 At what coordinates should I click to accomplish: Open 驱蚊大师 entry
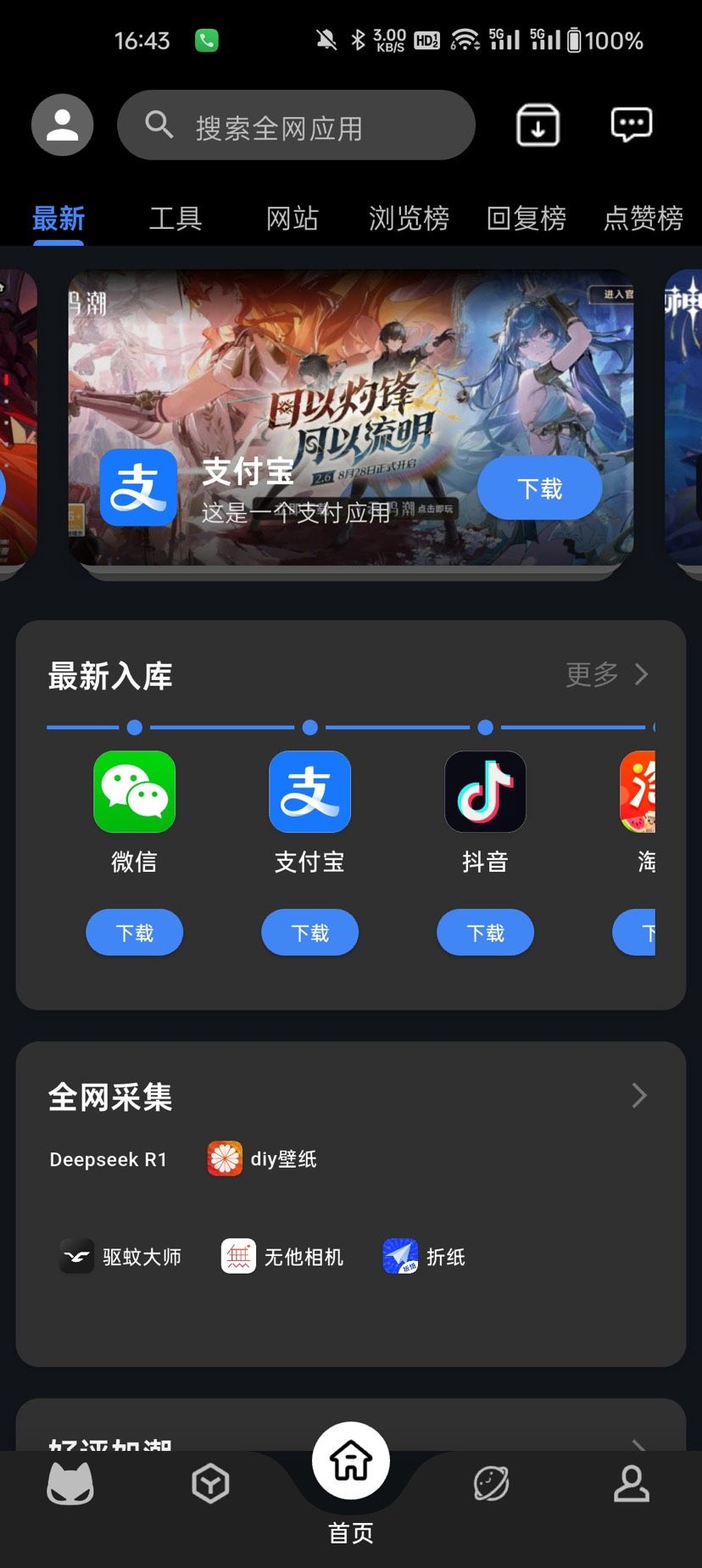(x=120, y=1257)
